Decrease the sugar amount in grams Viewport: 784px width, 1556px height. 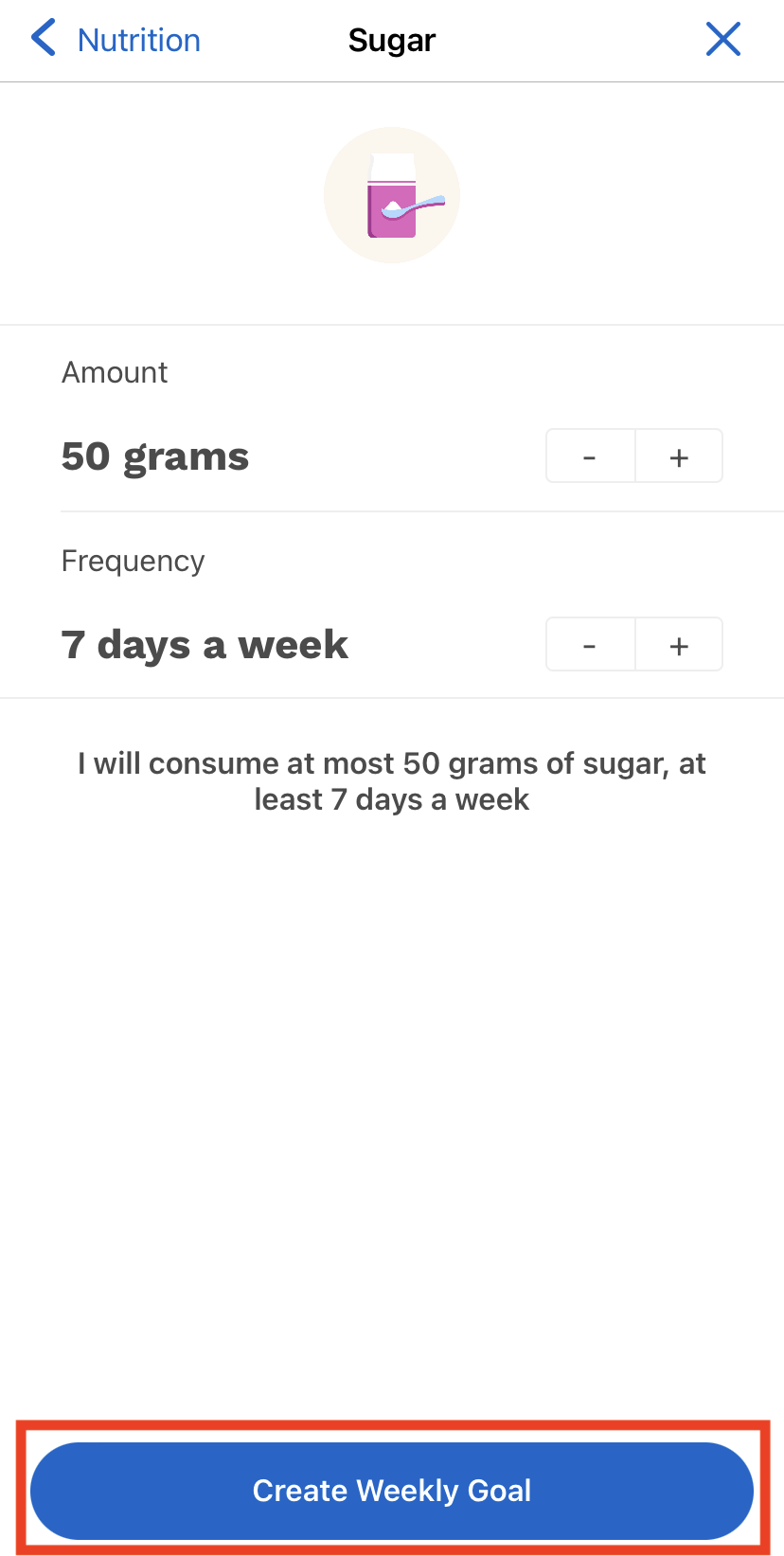[x=590, y=456]
